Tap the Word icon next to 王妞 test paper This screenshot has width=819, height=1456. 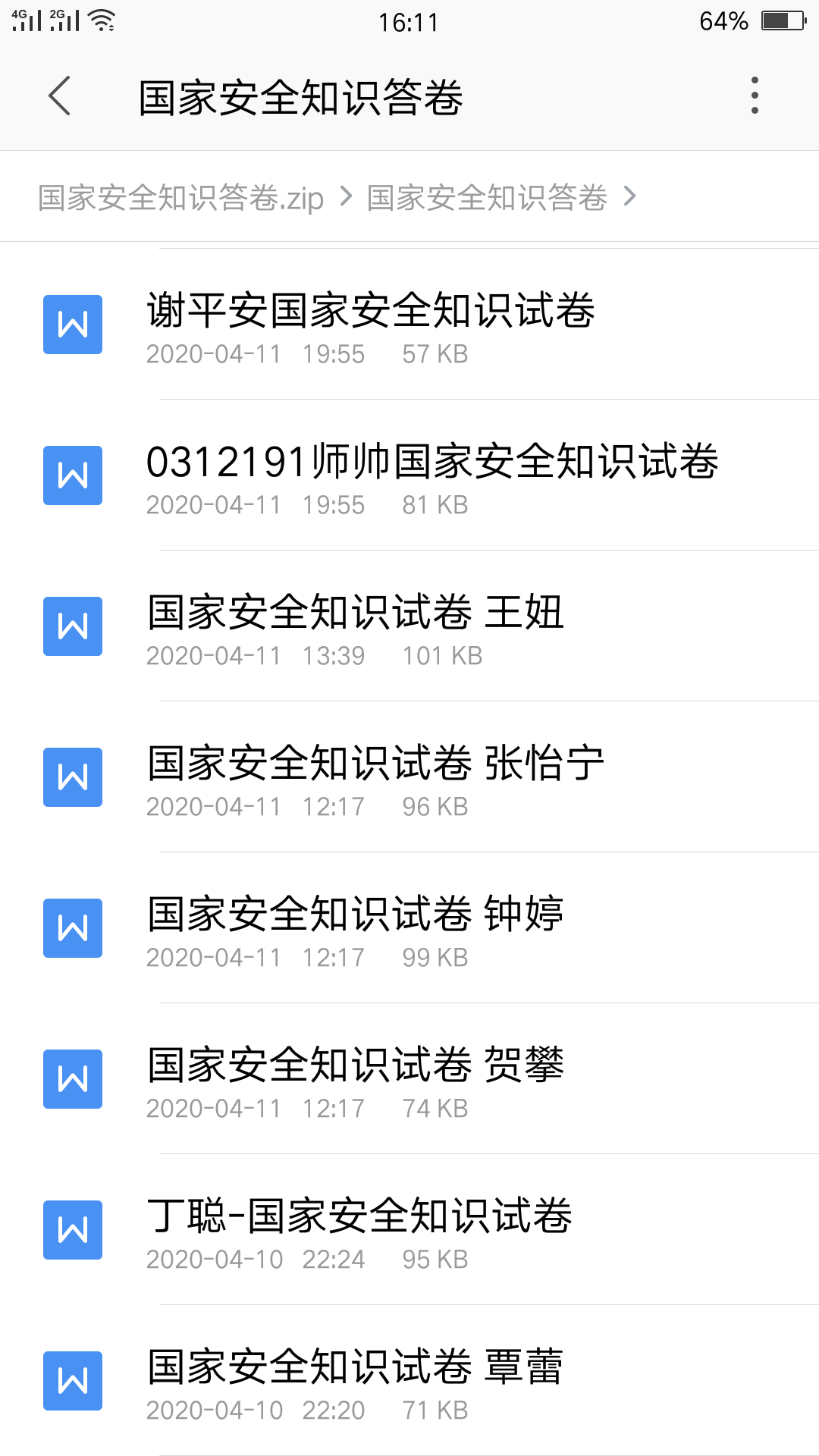(72, 626)
